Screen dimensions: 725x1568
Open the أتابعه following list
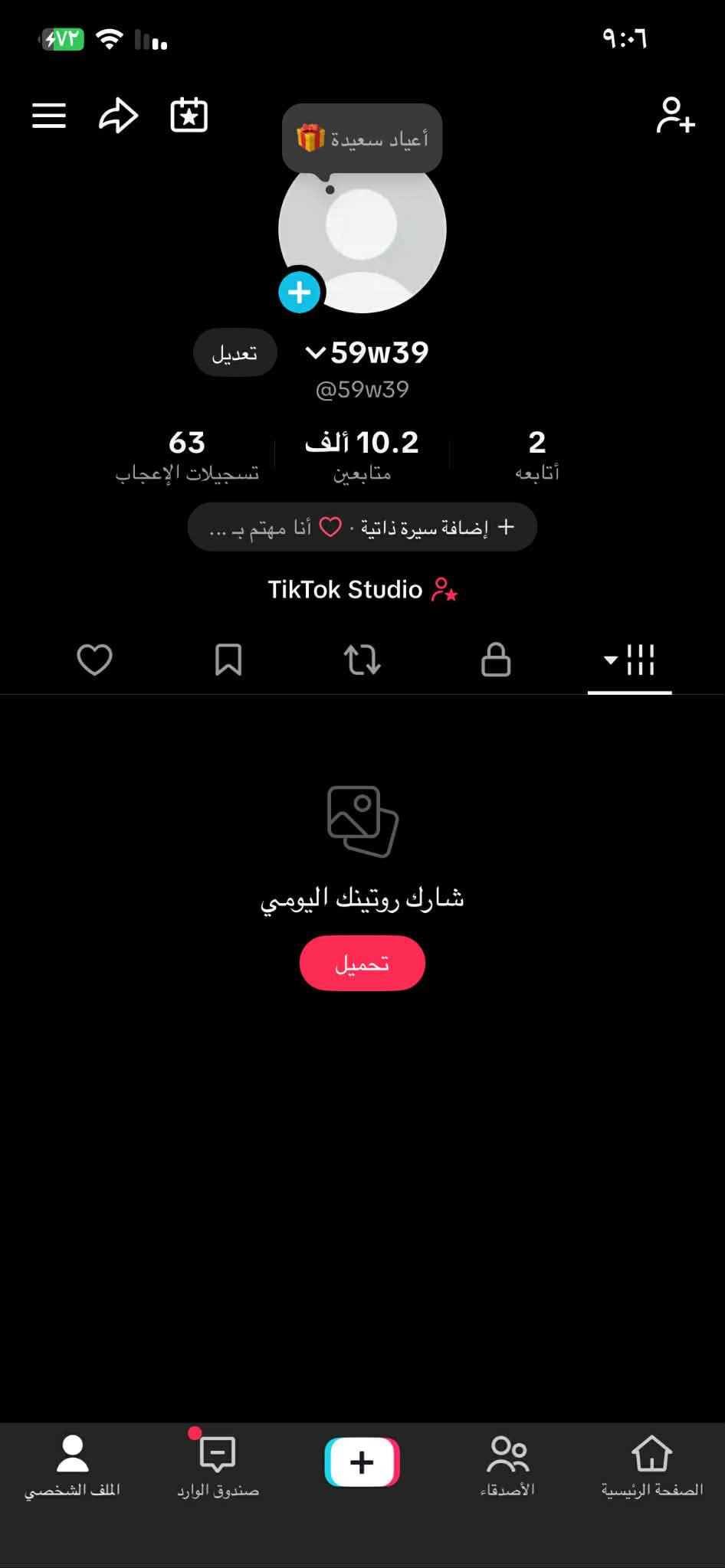536,453
